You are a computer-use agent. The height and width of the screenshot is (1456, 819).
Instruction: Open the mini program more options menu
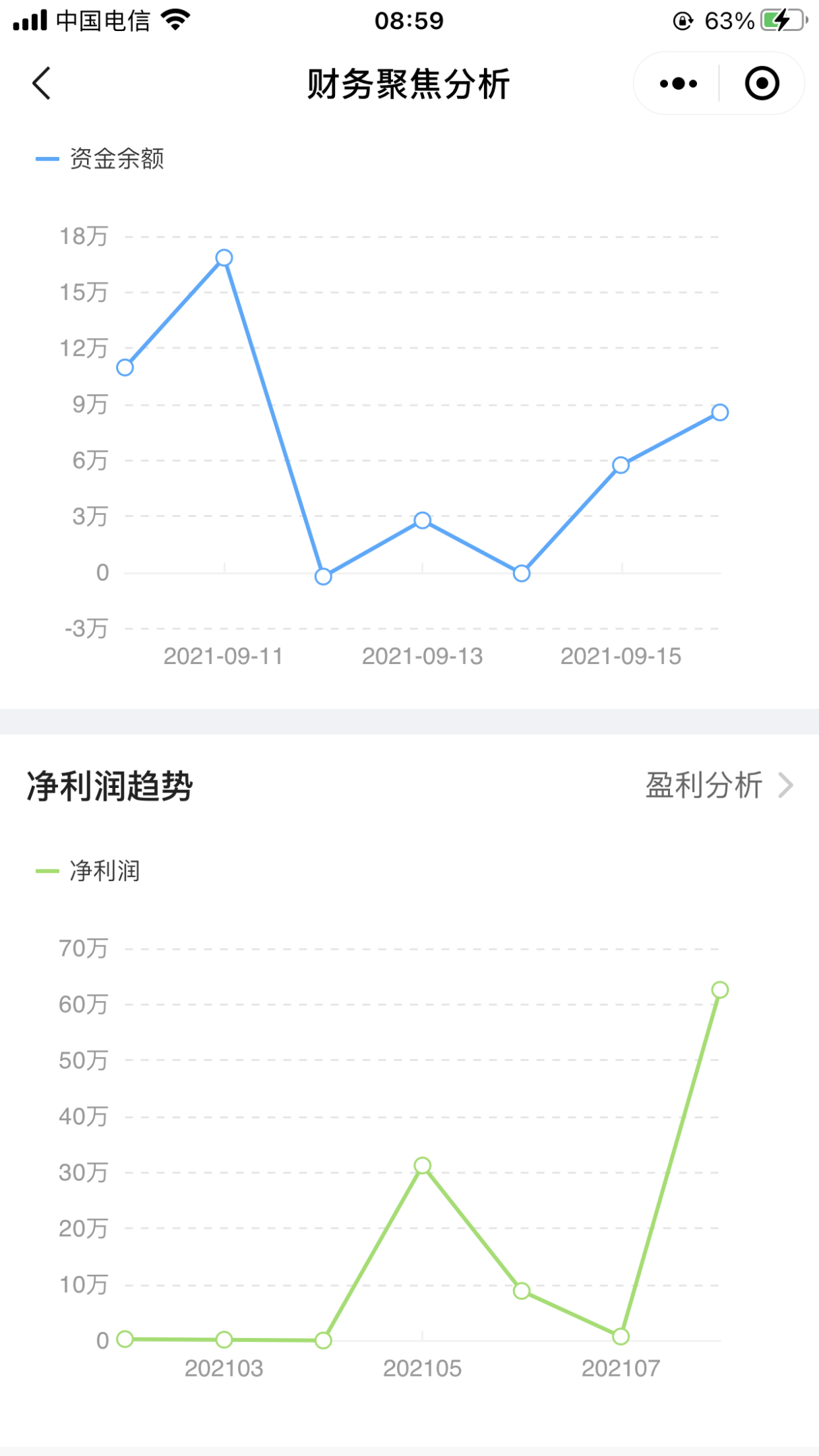pyautogui.click(x=678, y=84)
